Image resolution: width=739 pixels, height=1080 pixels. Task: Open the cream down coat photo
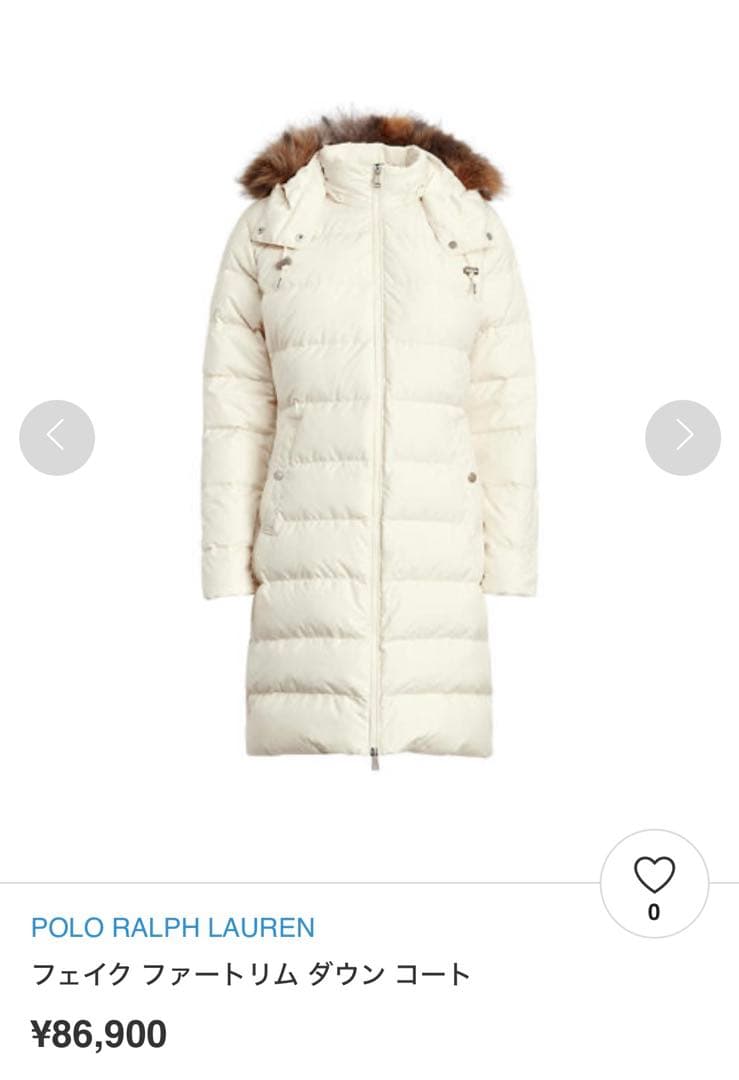(x=370, y=440)
